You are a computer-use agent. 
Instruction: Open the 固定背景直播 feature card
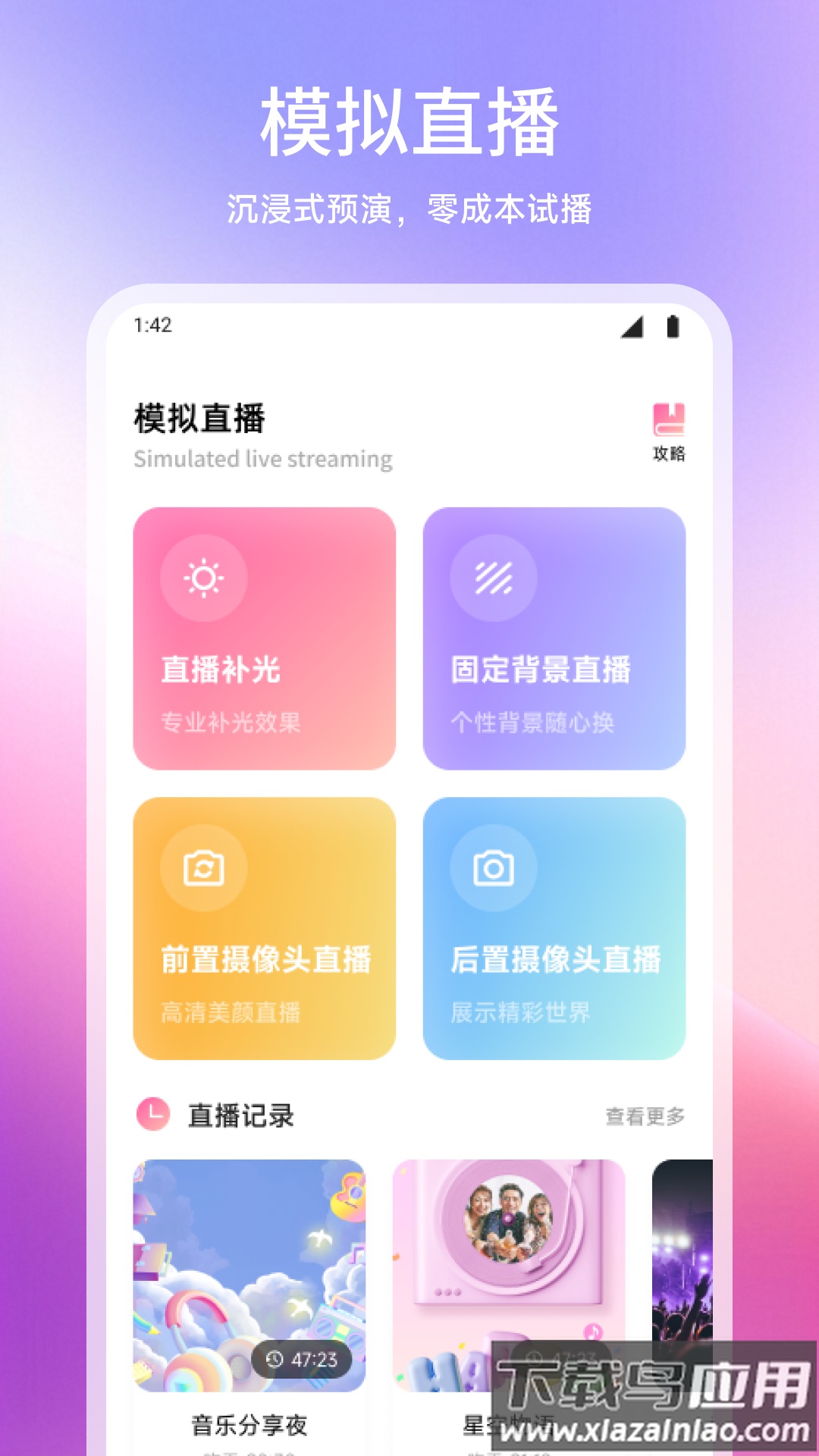552,637
